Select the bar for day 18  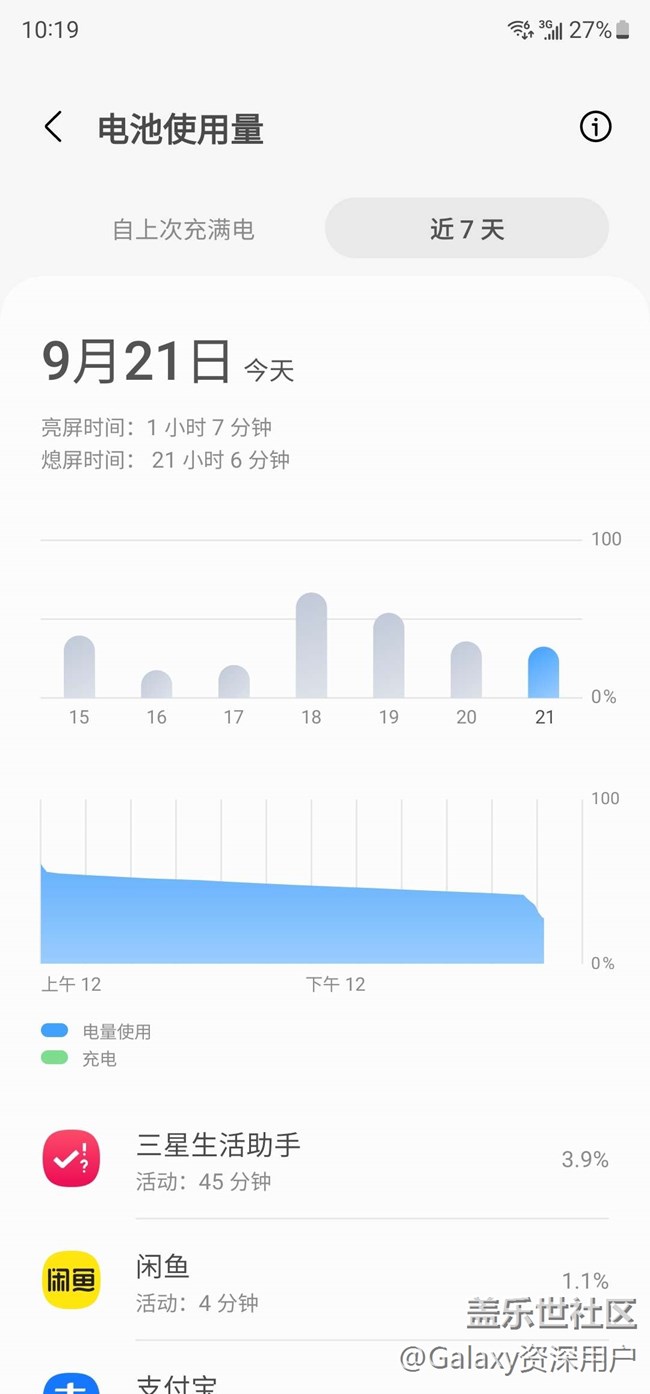(x=311, y=646)
